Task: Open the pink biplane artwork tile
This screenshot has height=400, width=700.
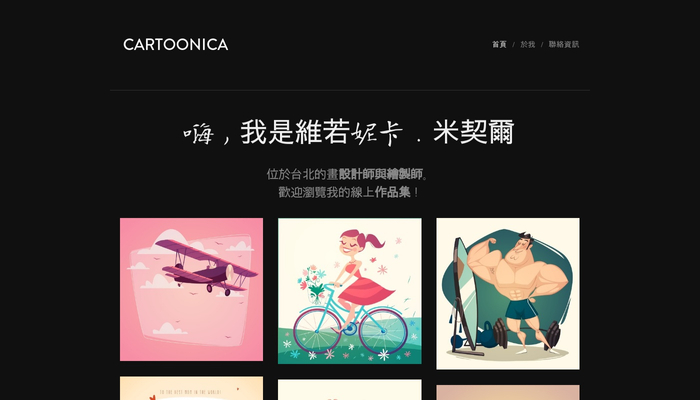Action: tap(191, 289)
